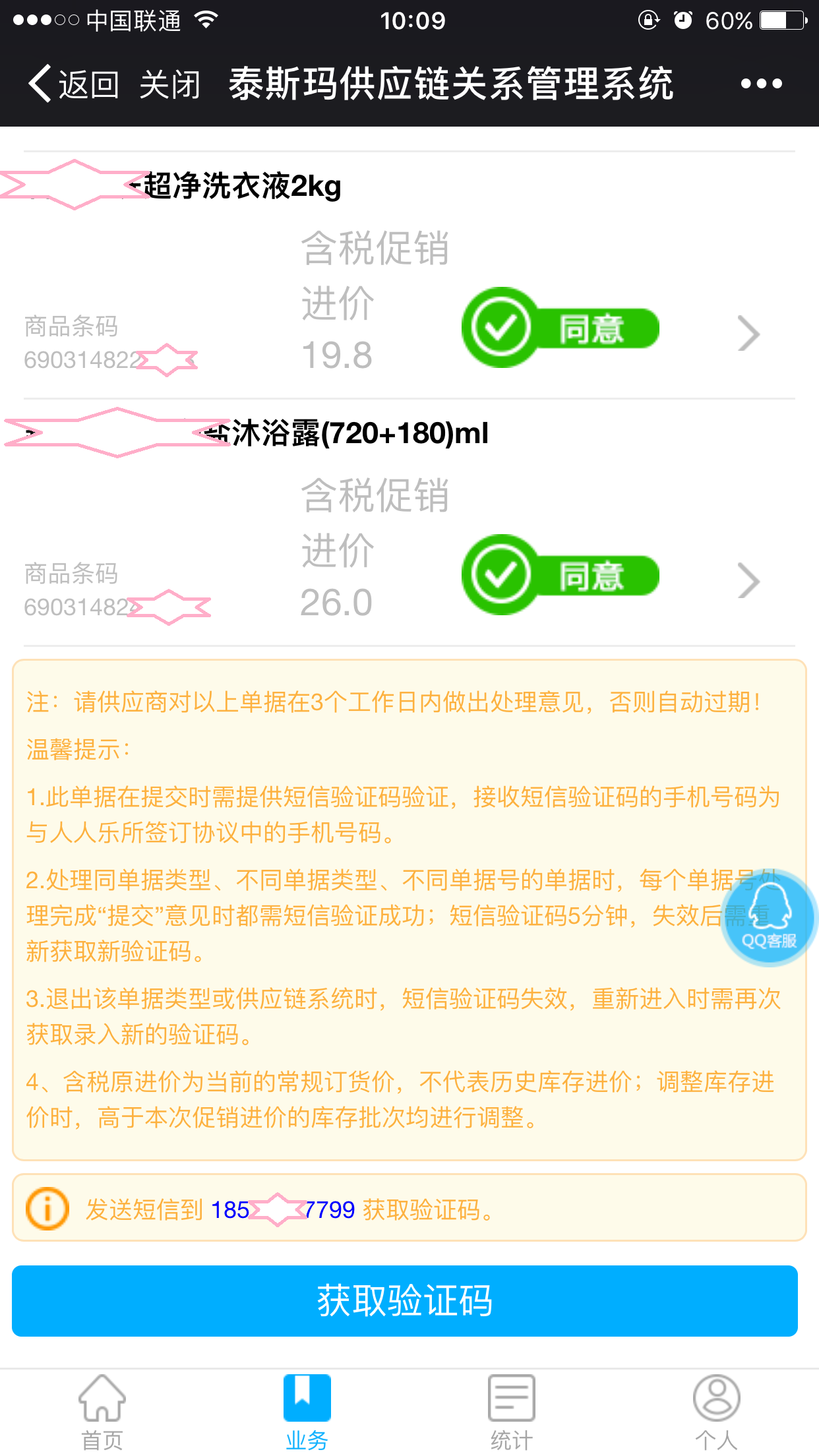Expand details of the 沐浴露 item
Screen dimensions: 819x1456
pos(747,582)
